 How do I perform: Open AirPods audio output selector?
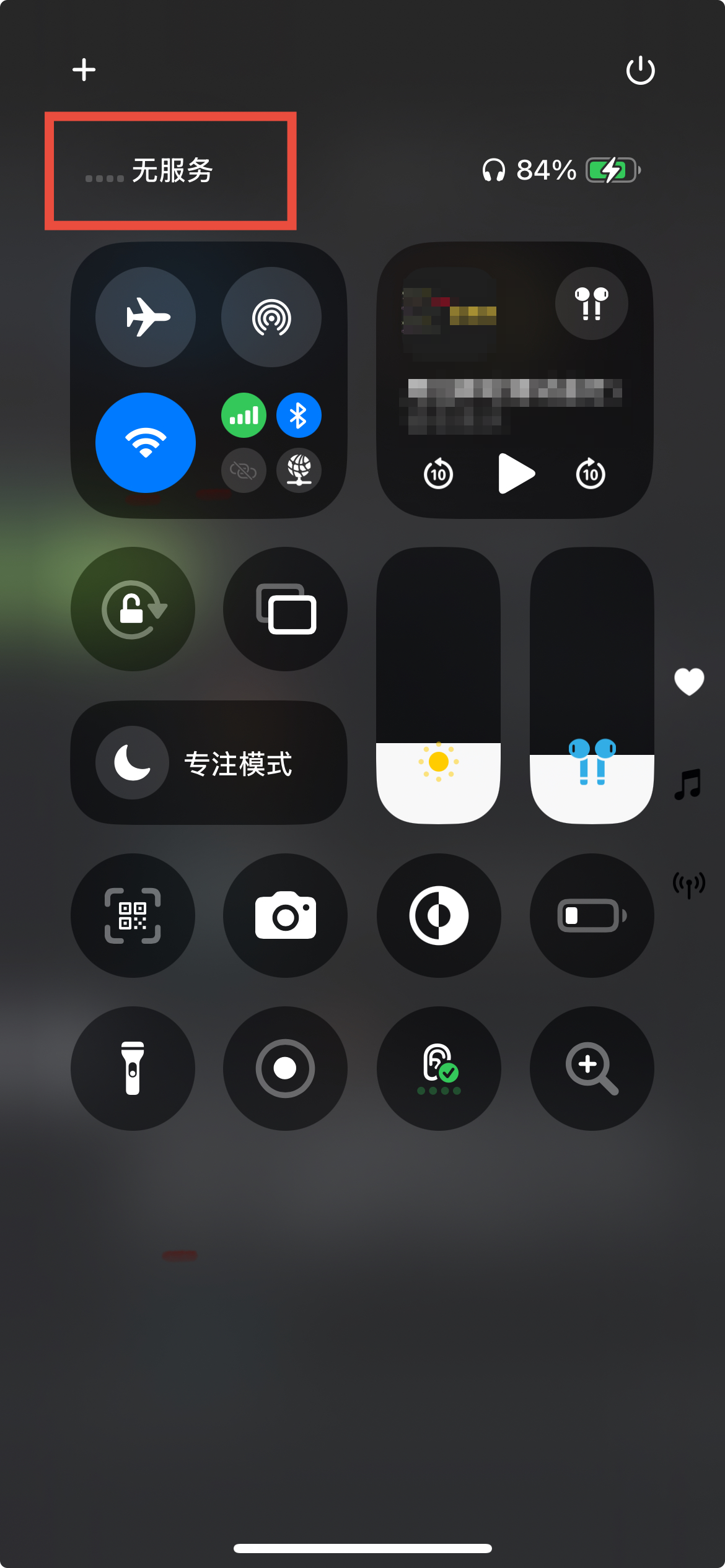point(591,303)
